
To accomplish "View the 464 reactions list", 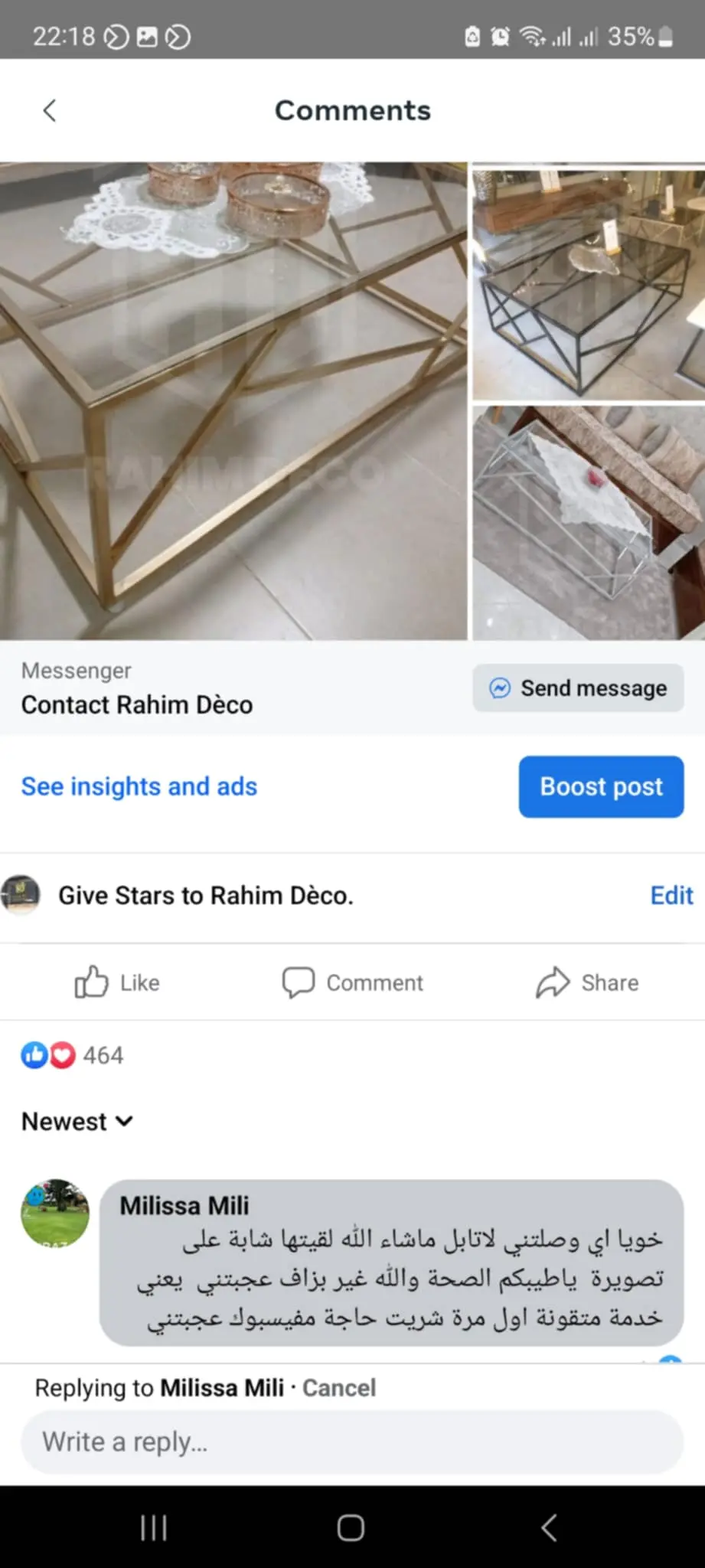I will 73,1055.
